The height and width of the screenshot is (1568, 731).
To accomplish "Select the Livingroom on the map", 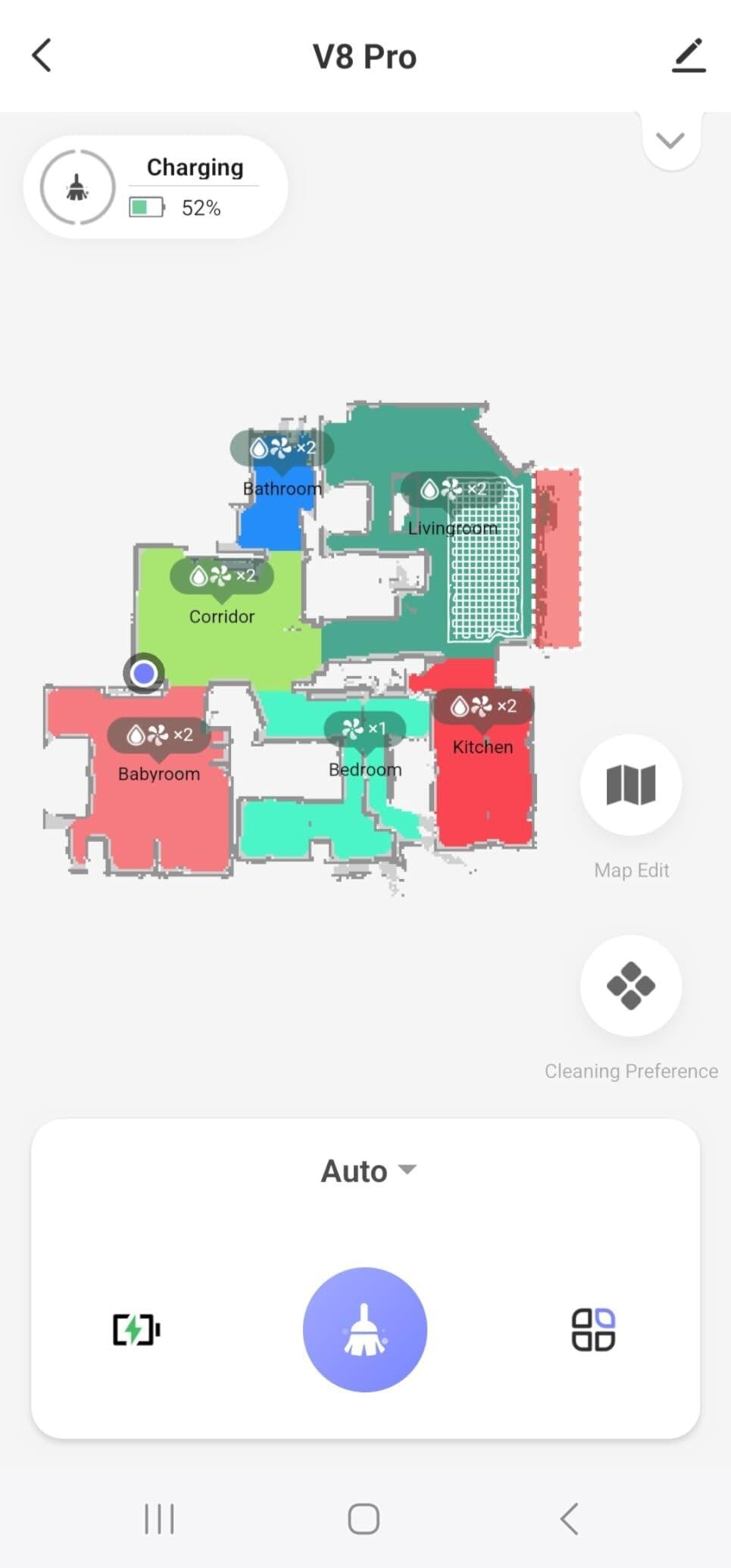I will coord(453,528).
